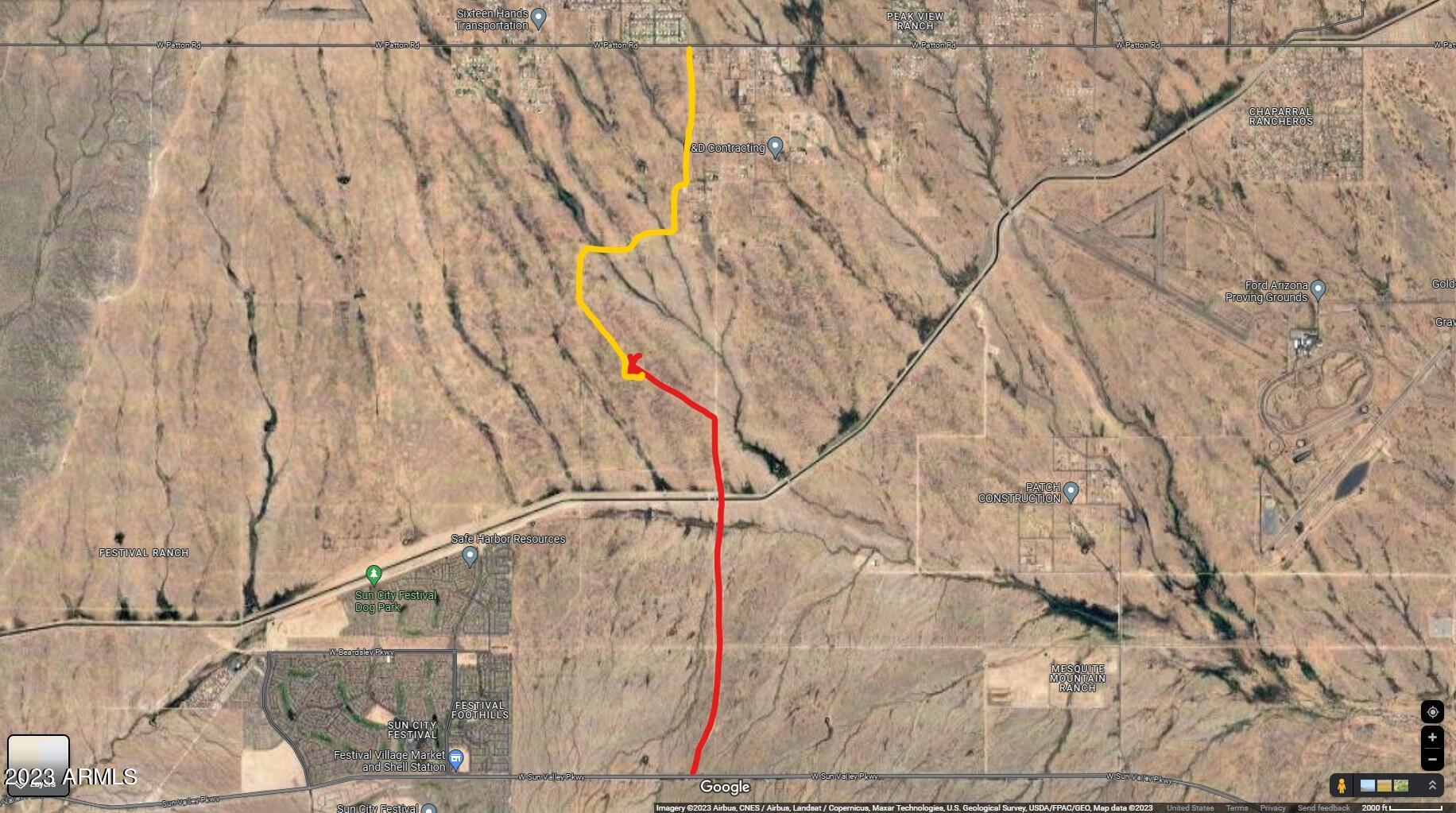
Task: Open Sun City Festival Dog Park marker
Action: tap(374, 574)
